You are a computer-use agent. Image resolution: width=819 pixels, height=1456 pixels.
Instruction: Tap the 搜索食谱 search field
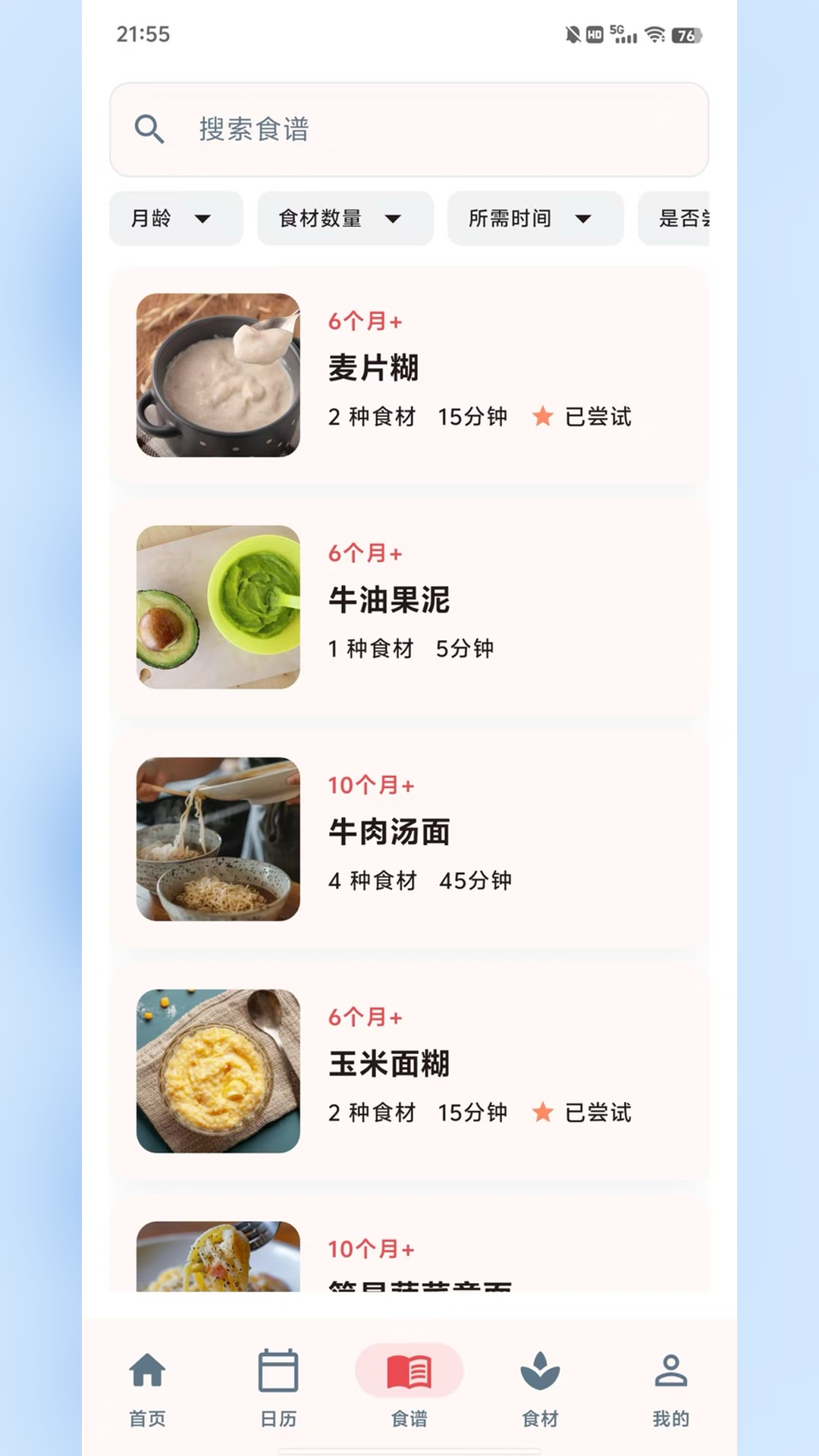(409, 130)
